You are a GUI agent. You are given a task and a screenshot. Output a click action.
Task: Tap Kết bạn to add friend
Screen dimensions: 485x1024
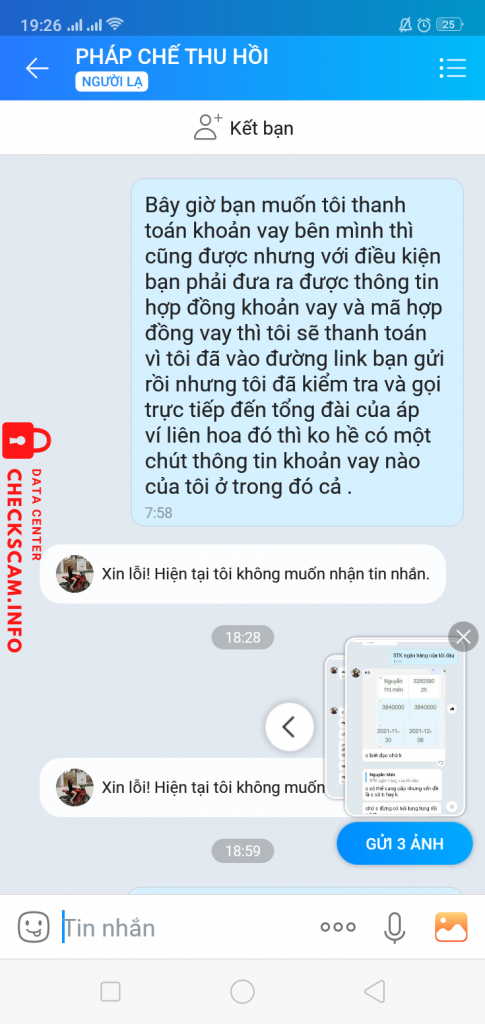point(243,128)
